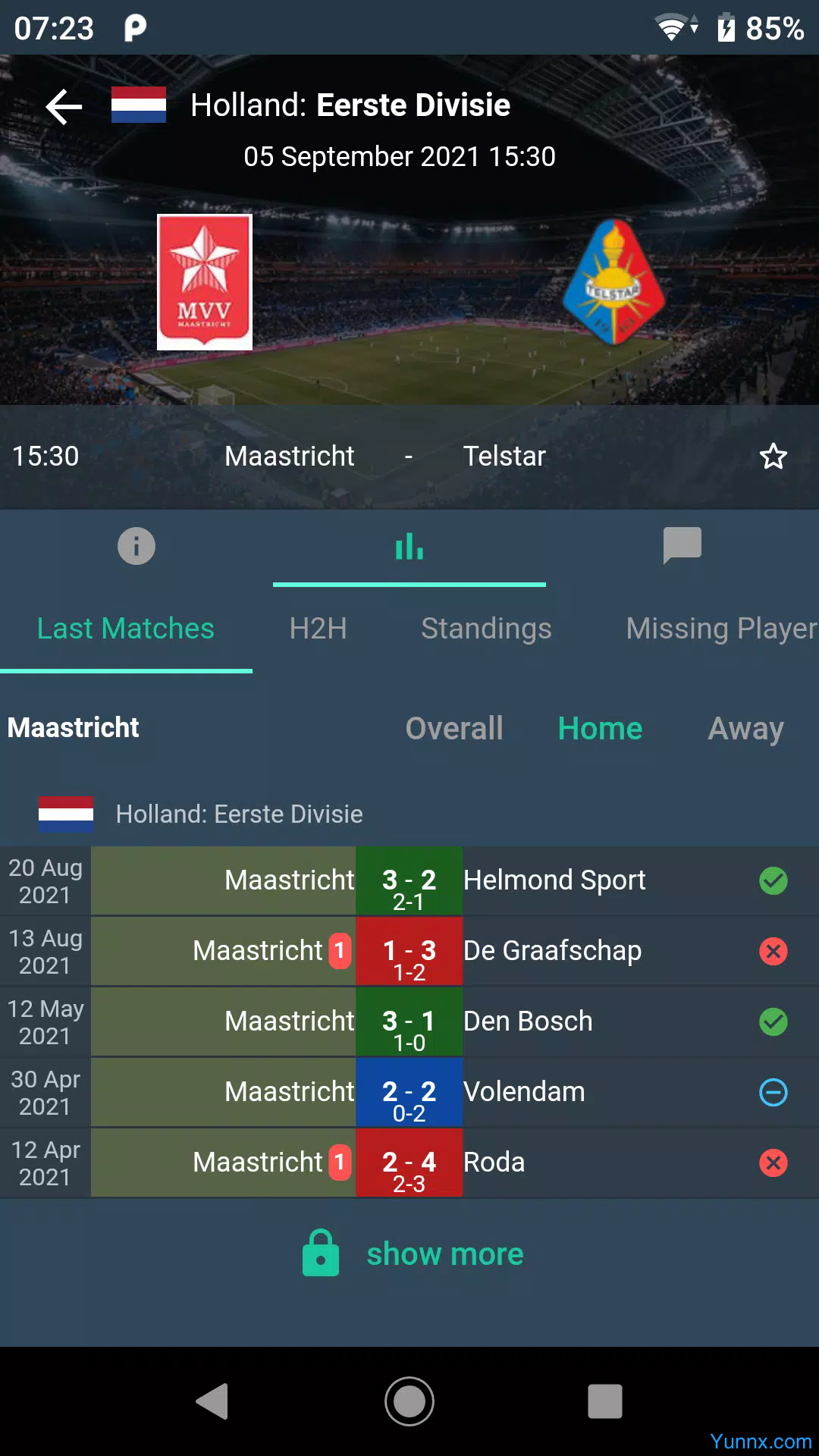The image size is (819, 1456).
Task: Open the match against Volendam
Action: coord(409,1093)
